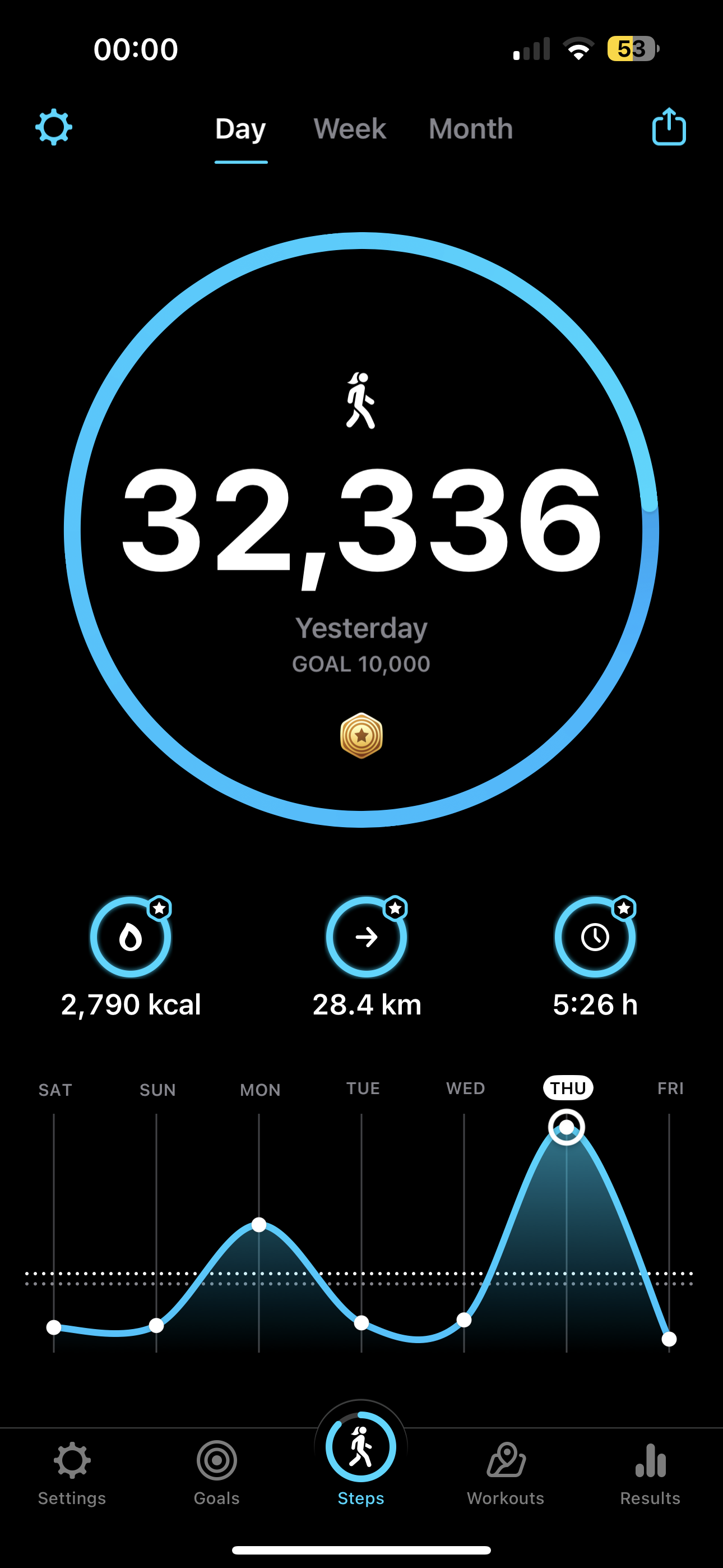Select the Day view tab

click(240, 129)
